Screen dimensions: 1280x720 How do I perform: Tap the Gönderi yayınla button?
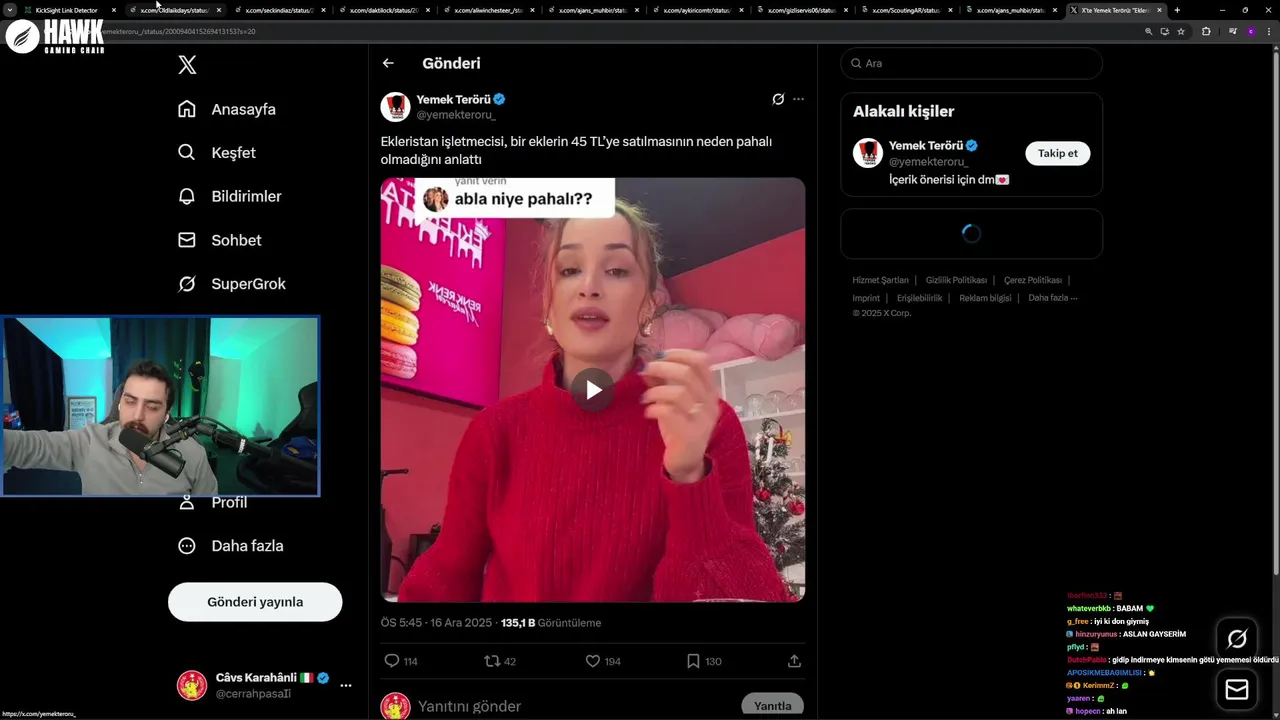click(255, 602)
